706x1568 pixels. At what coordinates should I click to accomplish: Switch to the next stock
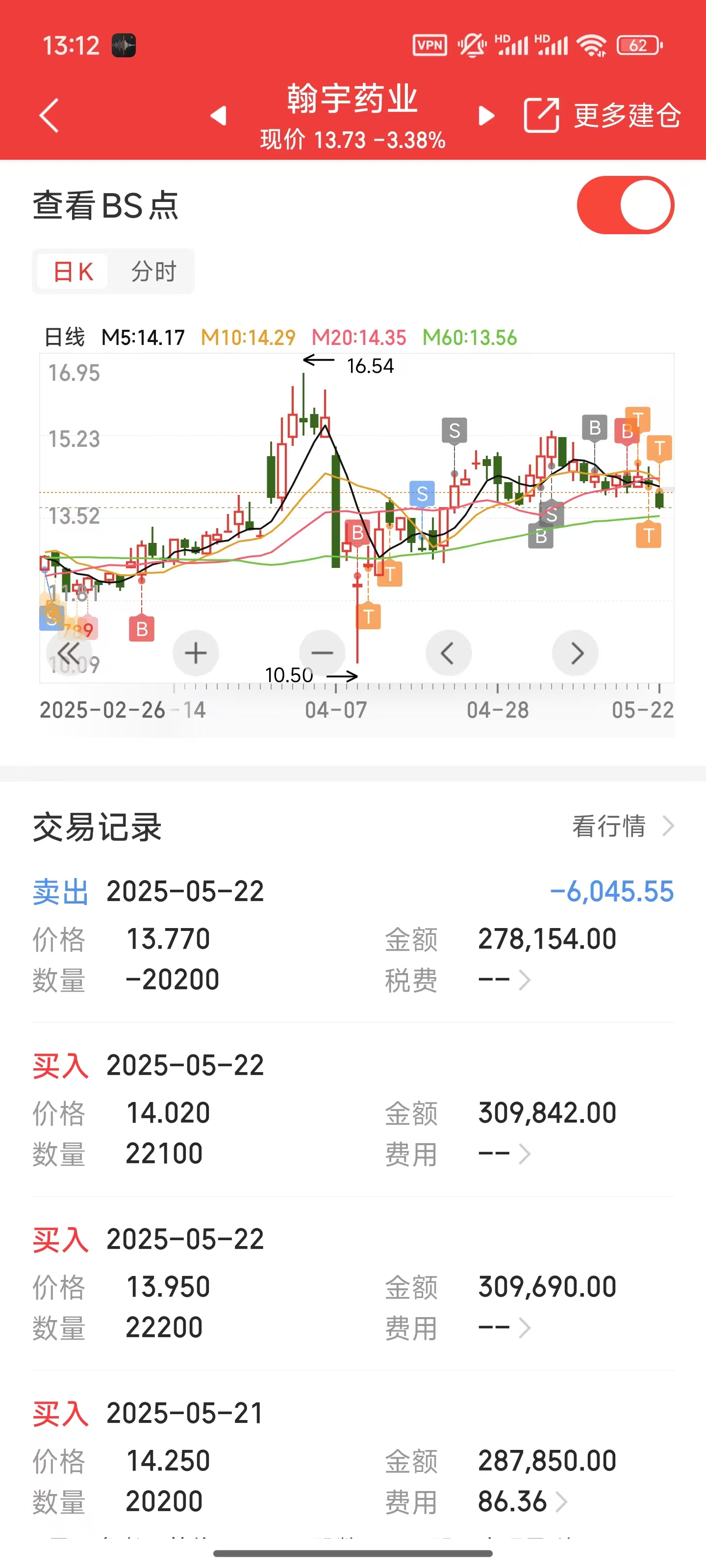[x=487, y=115]
